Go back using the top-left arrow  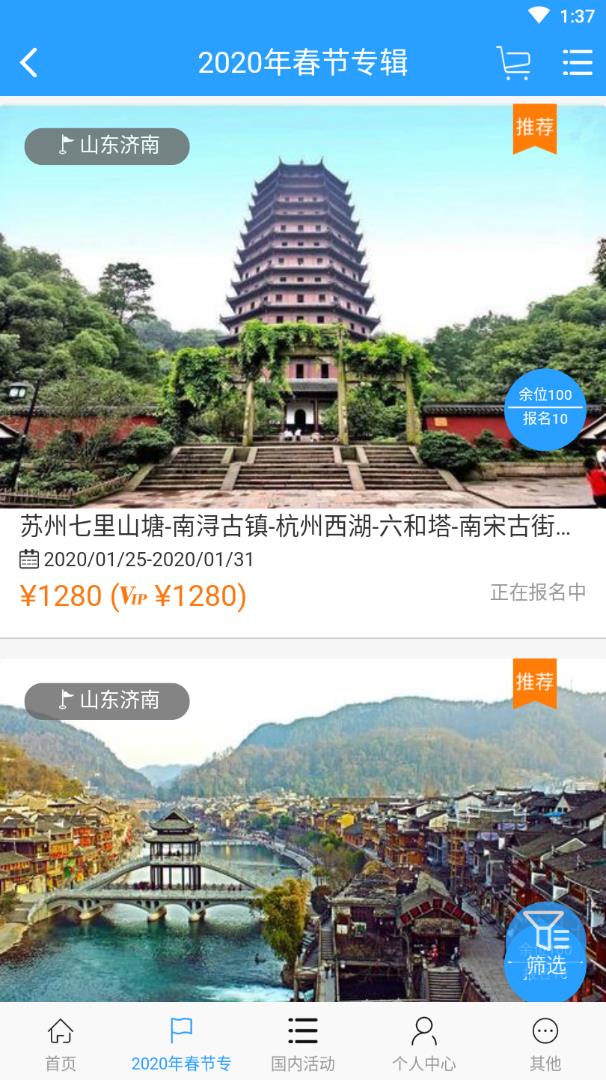click(29, 63)
